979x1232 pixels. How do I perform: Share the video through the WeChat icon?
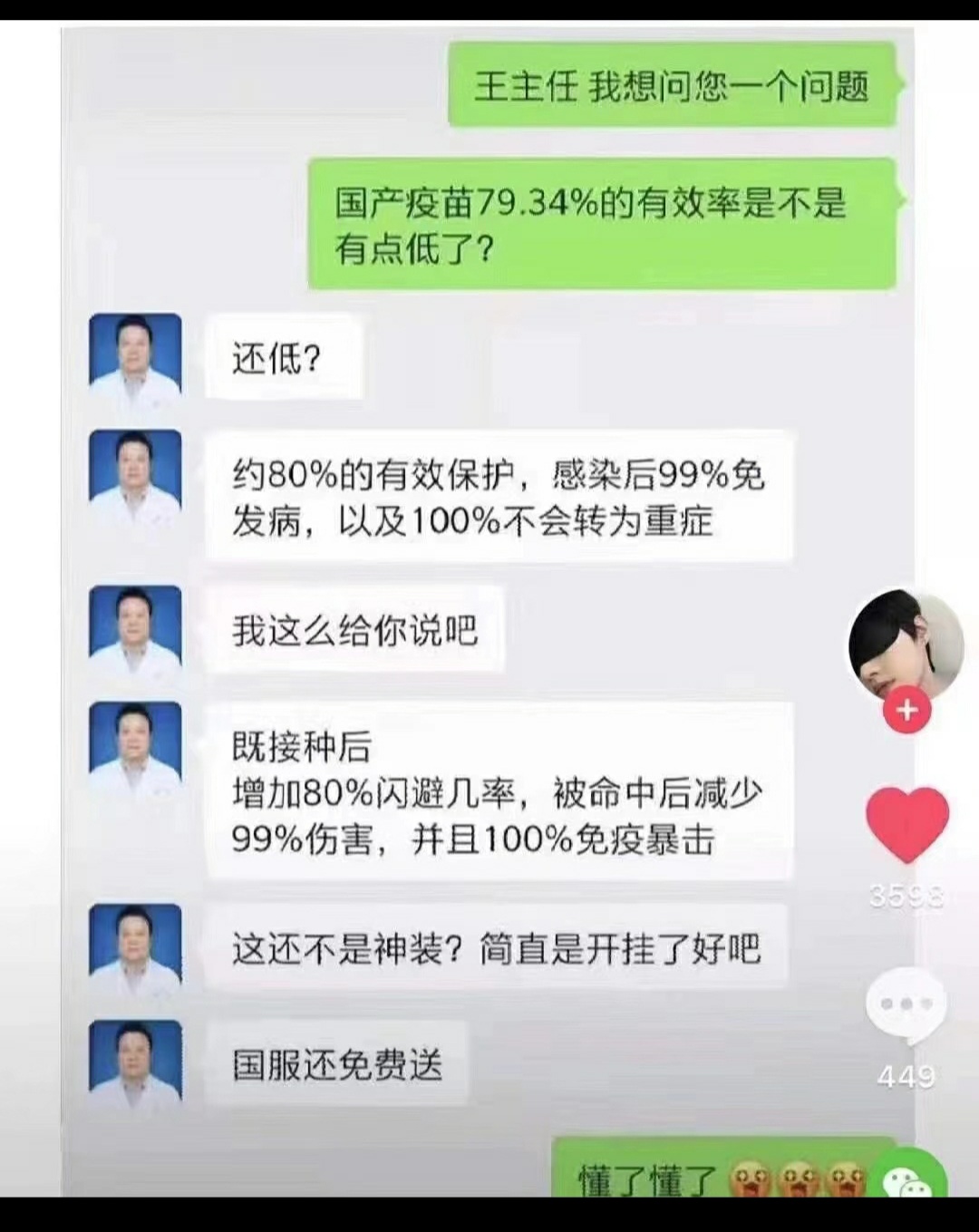coord(910,1176)
